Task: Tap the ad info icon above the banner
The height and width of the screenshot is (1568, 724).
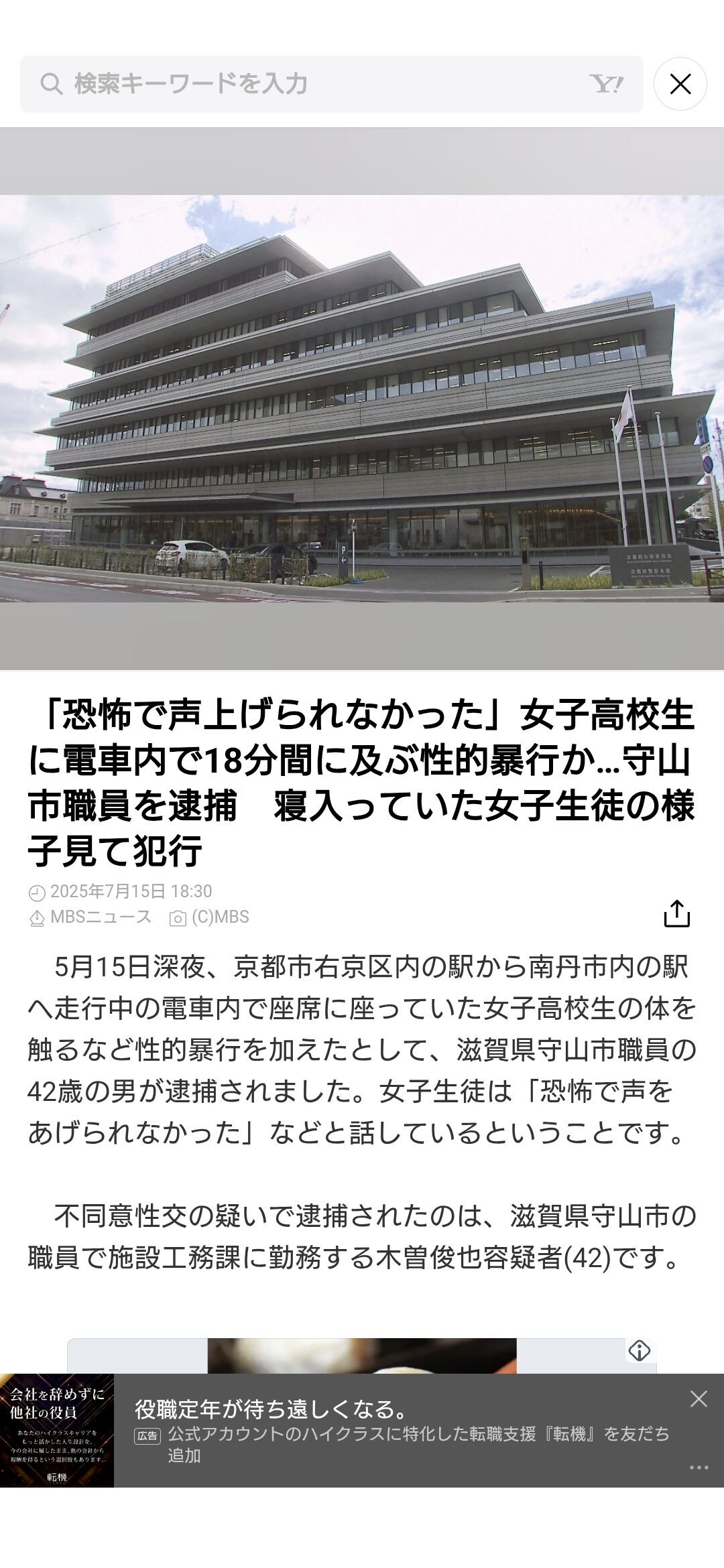Action: click(639, 1350)
